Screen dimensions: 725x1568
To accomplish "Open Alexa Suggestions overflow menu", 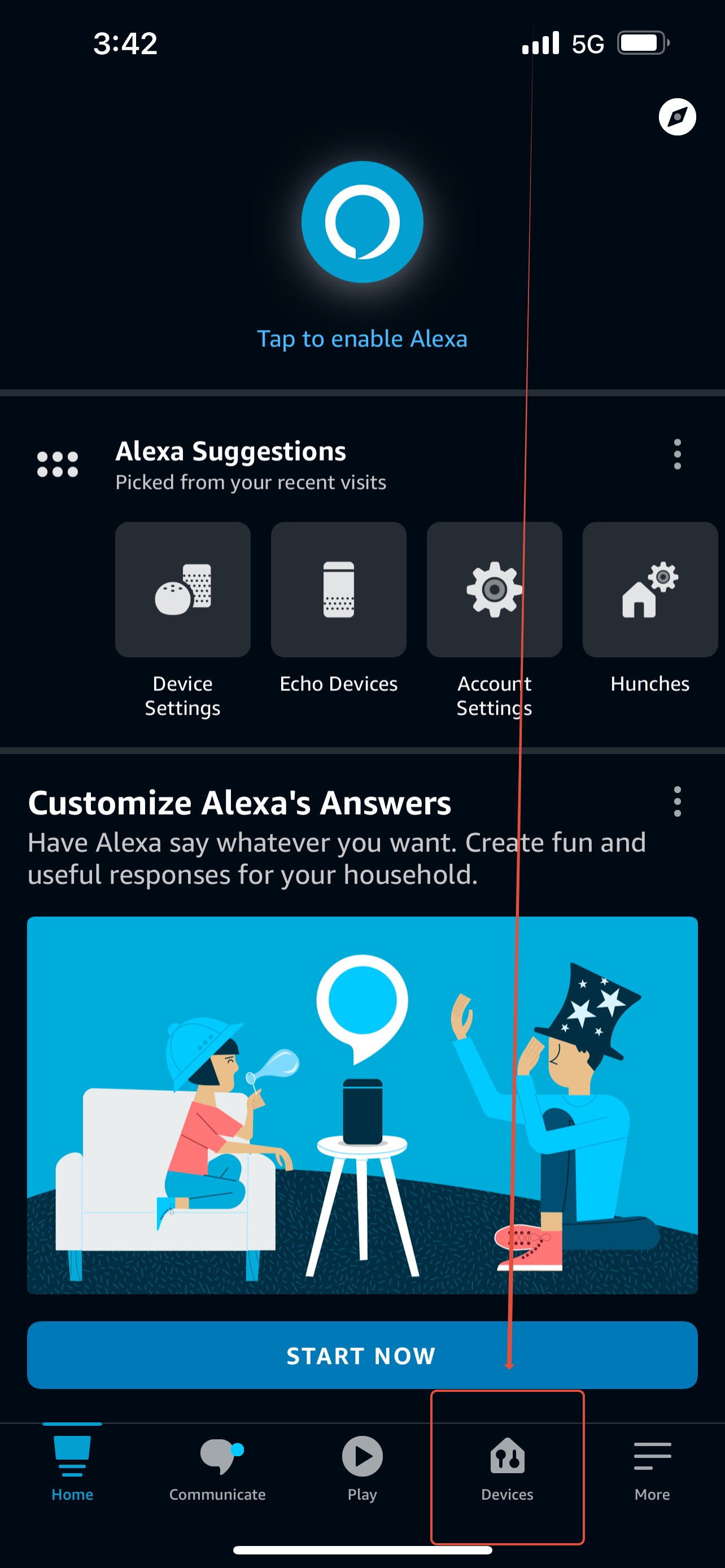I will (677, 454).
